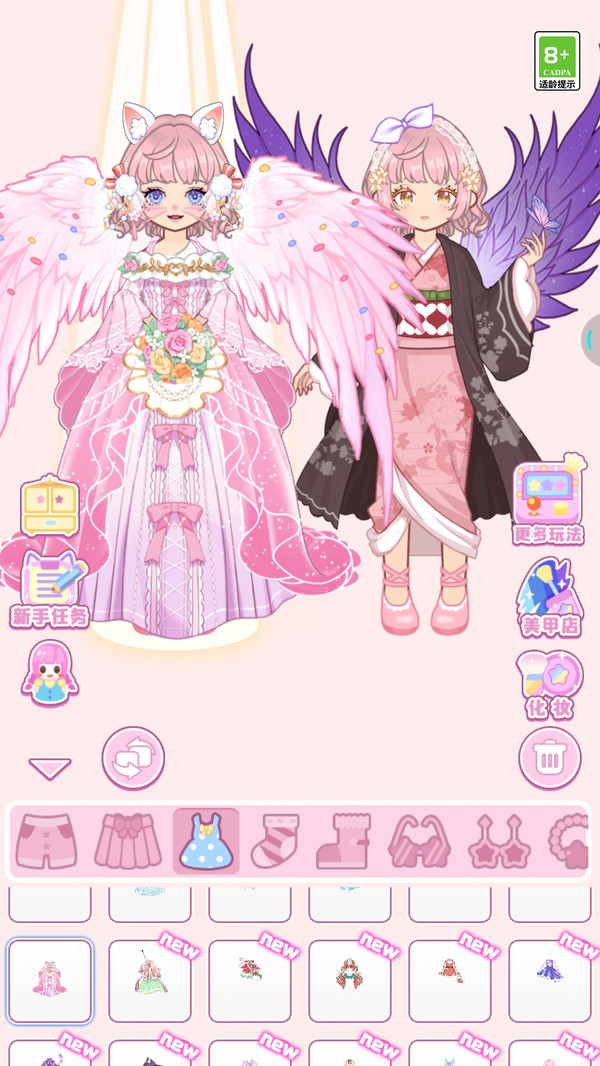
Task: Select the shorts category
Action: [46, 841]
